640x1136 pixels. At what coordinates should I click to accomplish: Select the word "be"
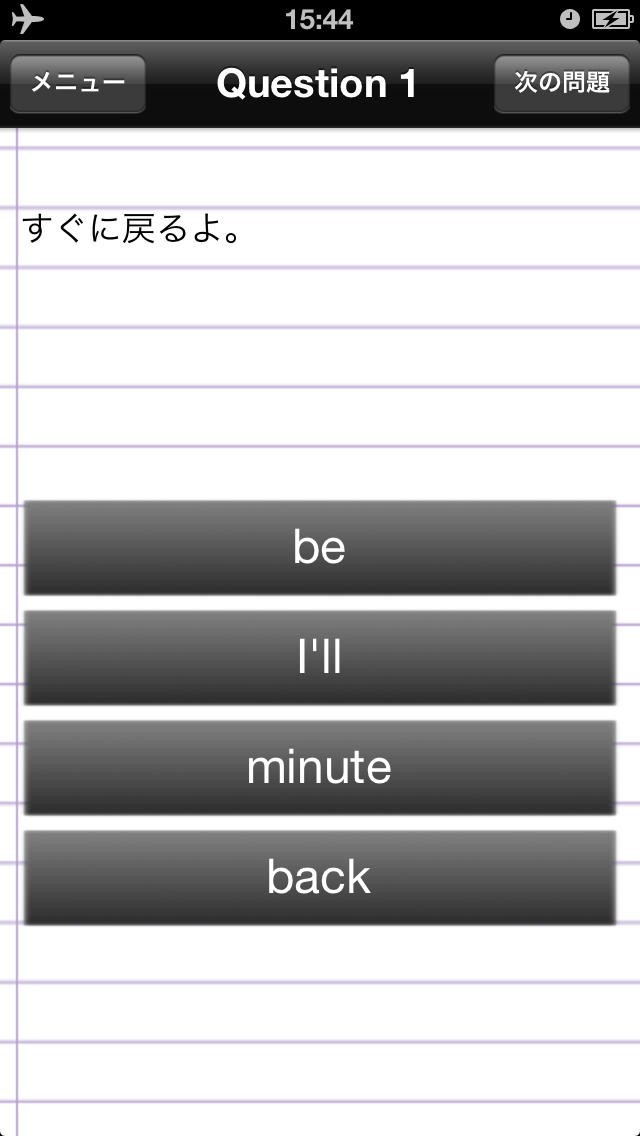click(319, 547)
